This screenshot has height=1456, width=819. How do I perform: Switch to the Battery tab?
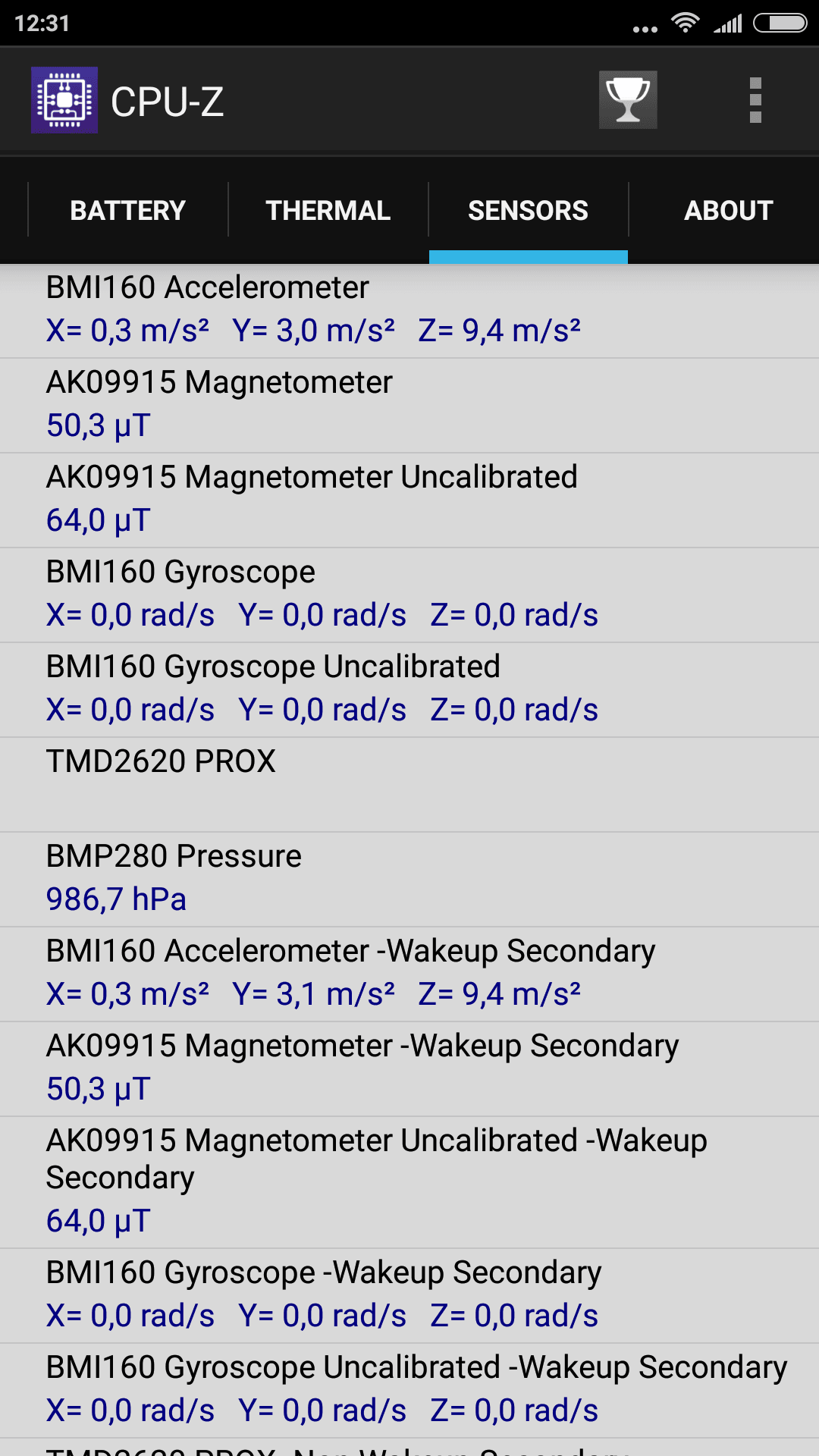tap(127, 210)
